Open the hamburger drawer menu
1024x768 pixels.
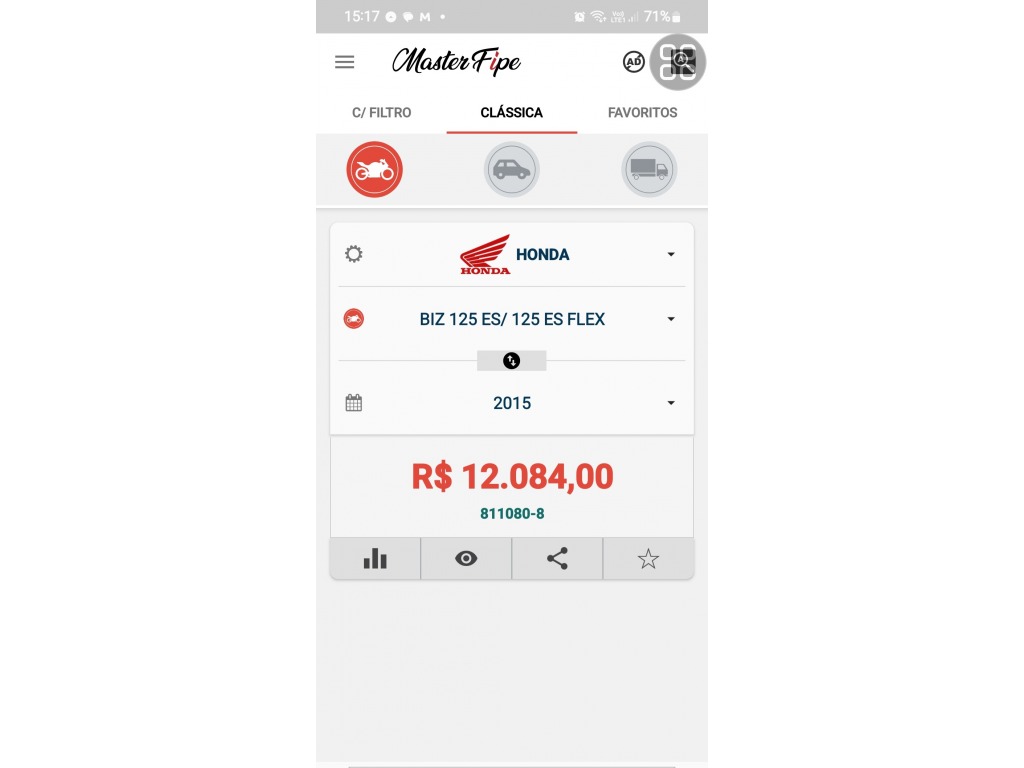click(344, 62)
